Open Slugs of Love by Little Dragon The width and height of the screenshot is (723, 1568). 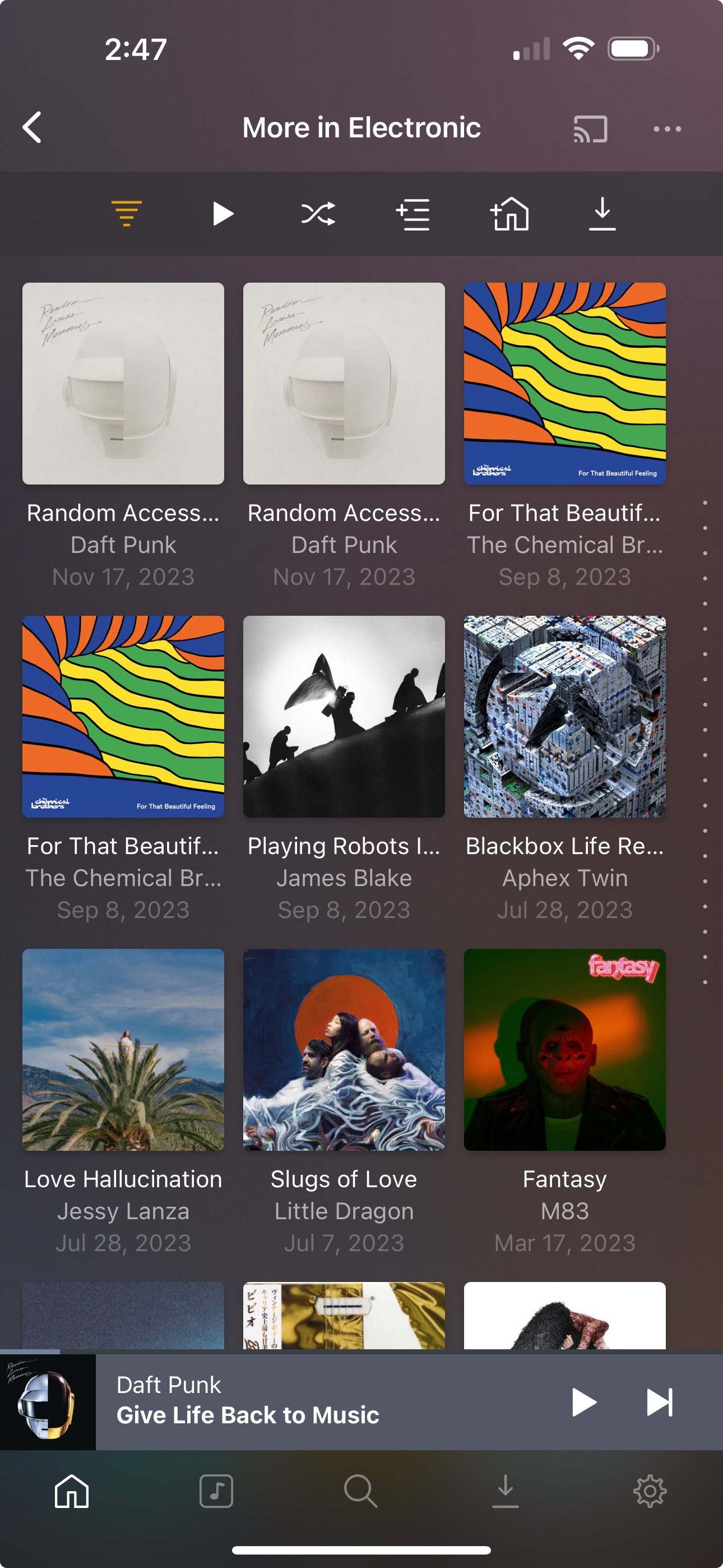[x=344, y=1102]
